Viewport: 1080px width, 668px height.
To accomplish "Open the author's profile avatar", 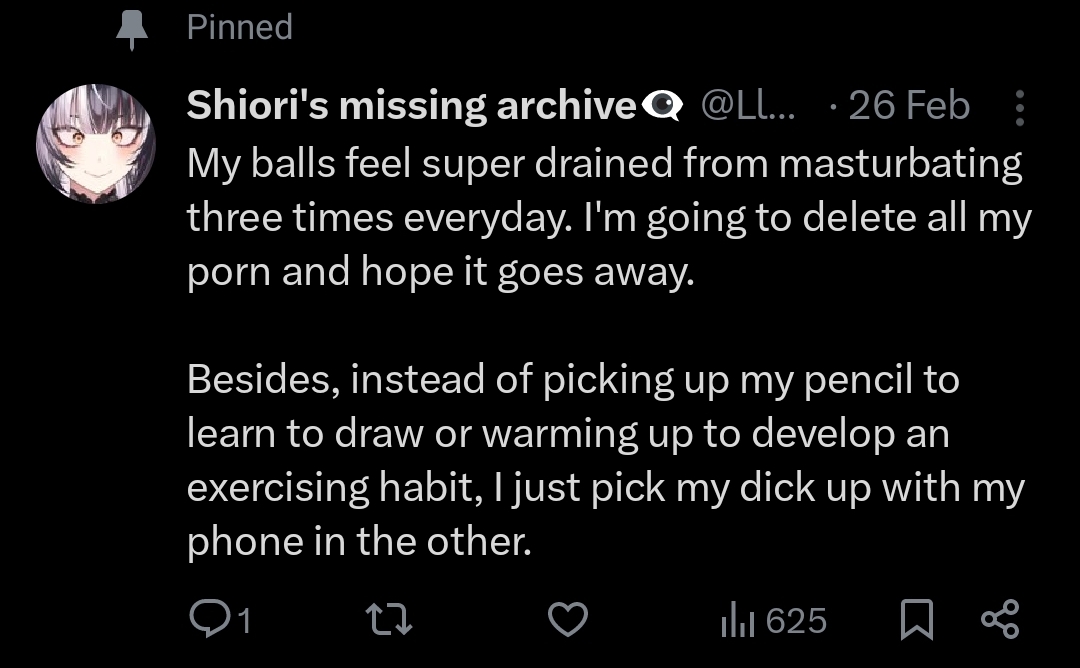I will coord(96,144).
